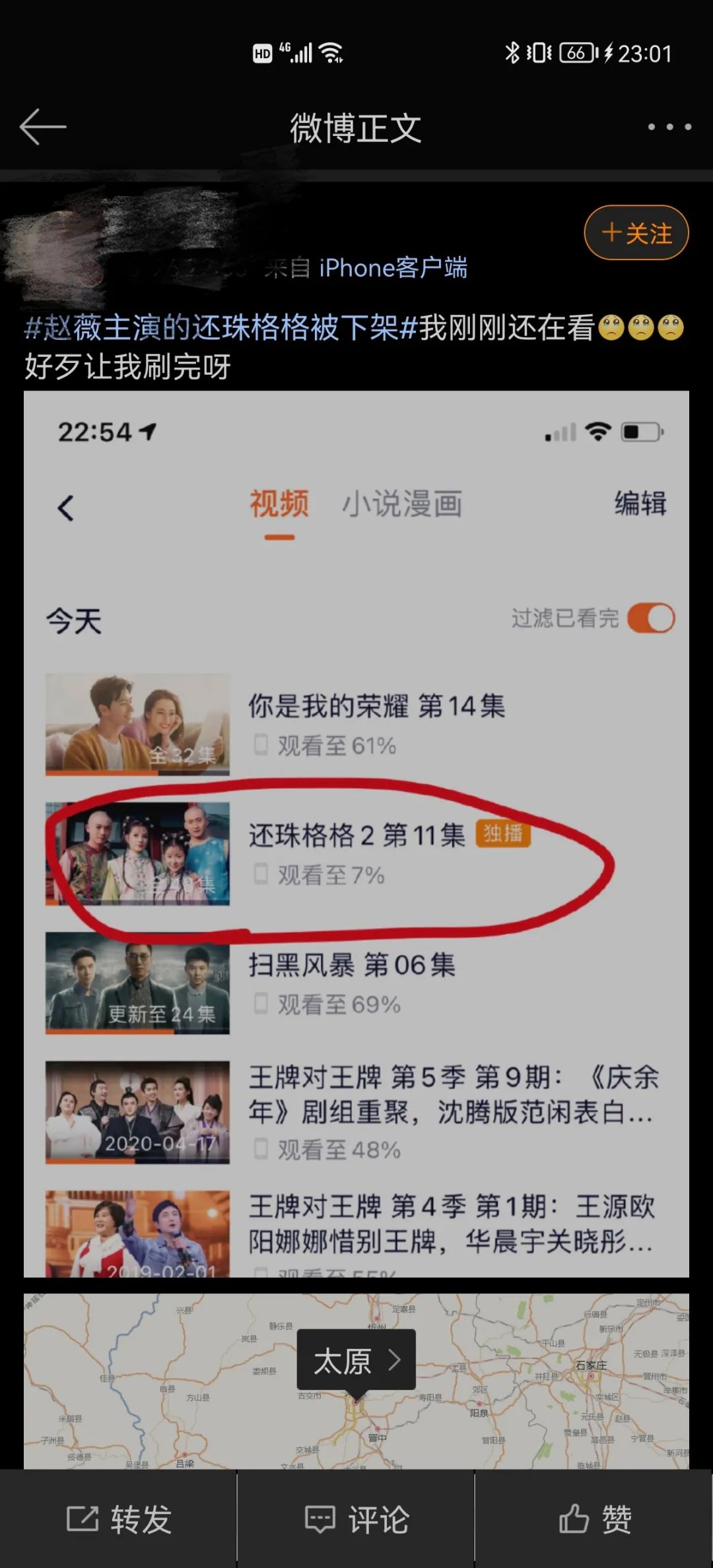This screenshot has width=713, height=1568.
Task: Repost this post with 转发
Action: 119,1519
